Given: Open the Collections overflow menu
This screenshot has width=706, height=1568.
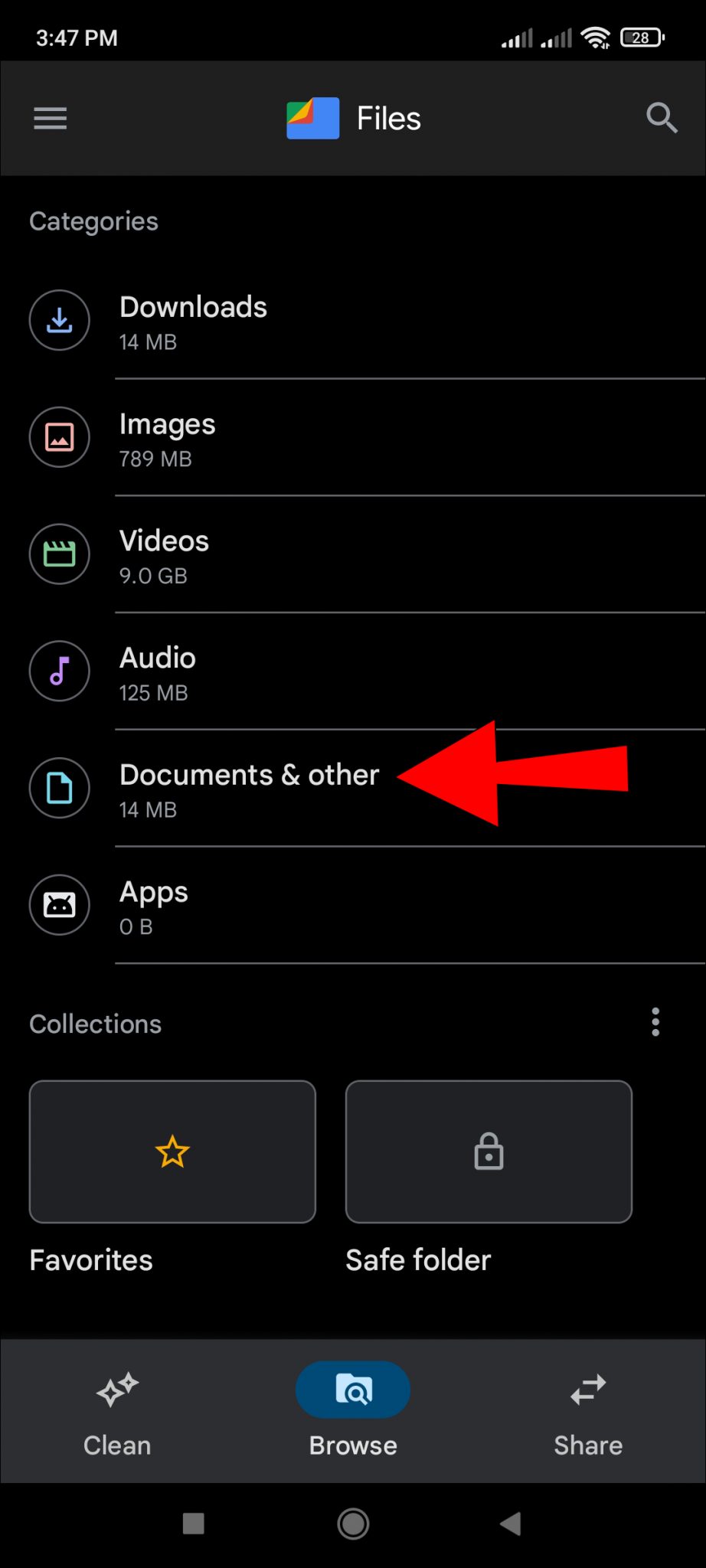Looking at the screenshot, I should coord(655,1022).
